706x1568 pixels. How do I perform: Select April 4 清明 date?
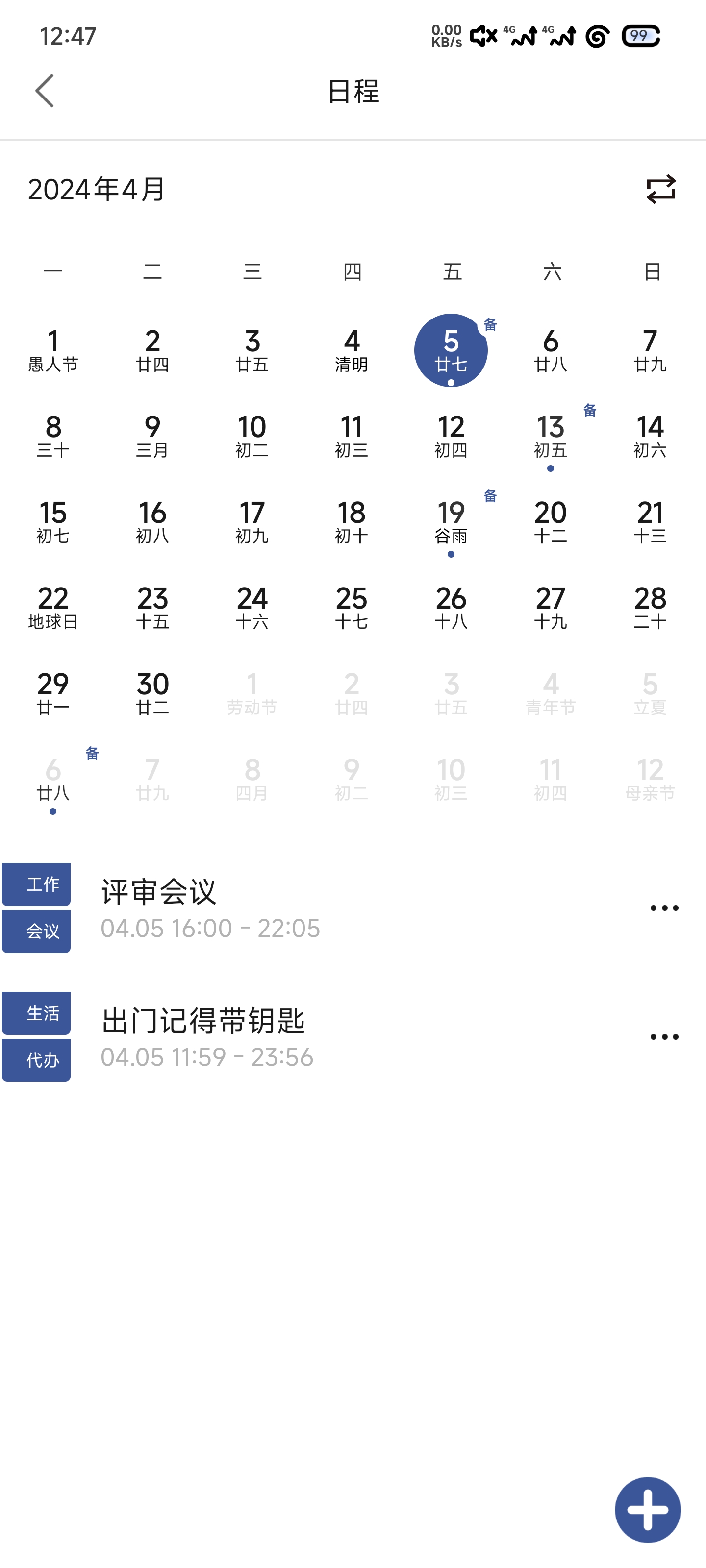click(x=352, y=350)
